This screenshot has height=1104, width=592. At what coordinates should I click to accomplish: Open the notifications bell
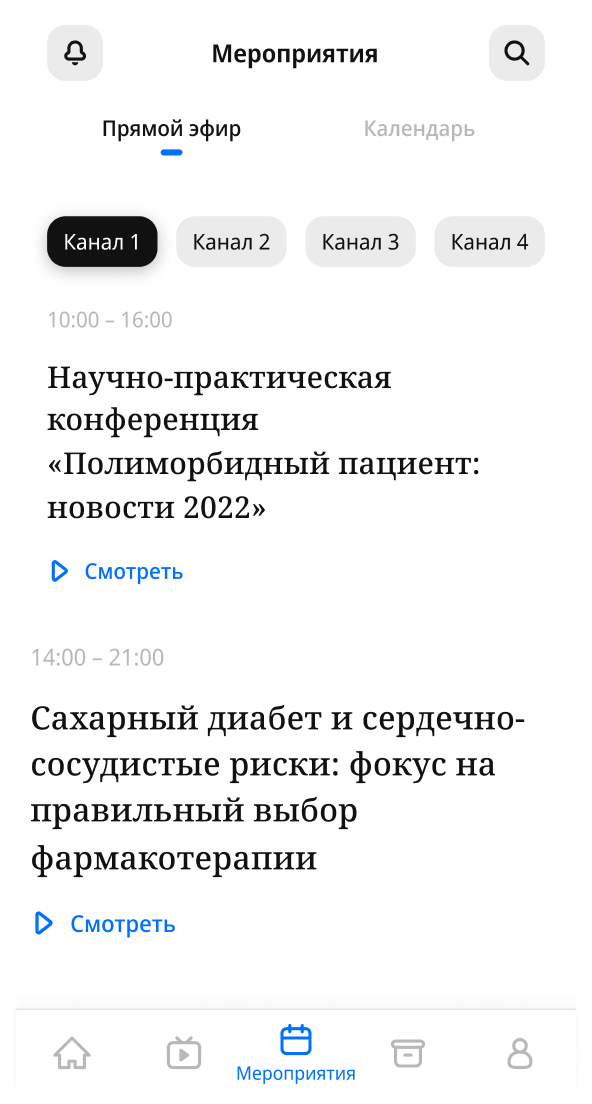pos(75,53)
